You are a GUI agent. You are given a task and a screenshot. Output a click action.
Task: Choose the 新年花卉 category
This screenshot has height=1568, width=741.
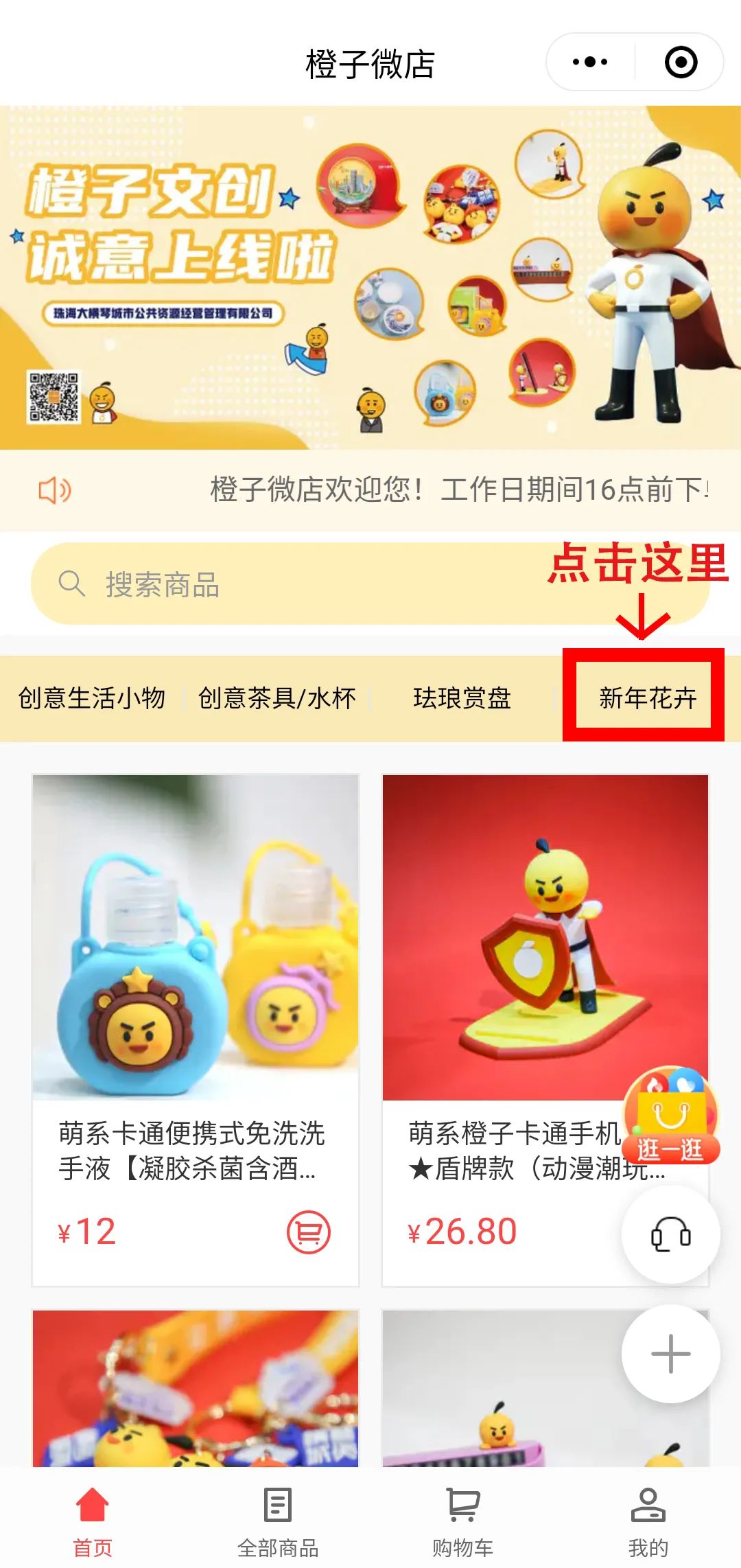(647, 698)
